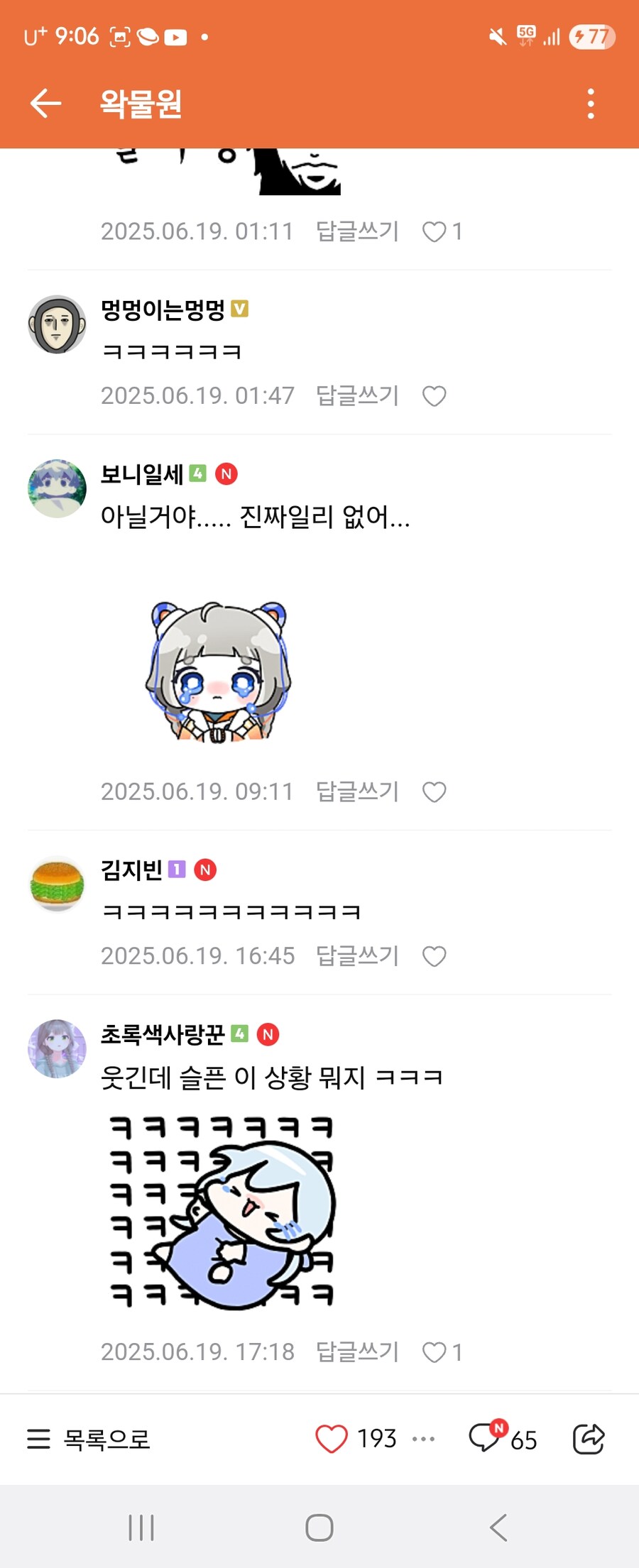The width and height of the screenshot is (639, 1568).
Task: Reply to 멍멍이는멍멍's comment via 답글쓰기
Action: click(357, 395)
